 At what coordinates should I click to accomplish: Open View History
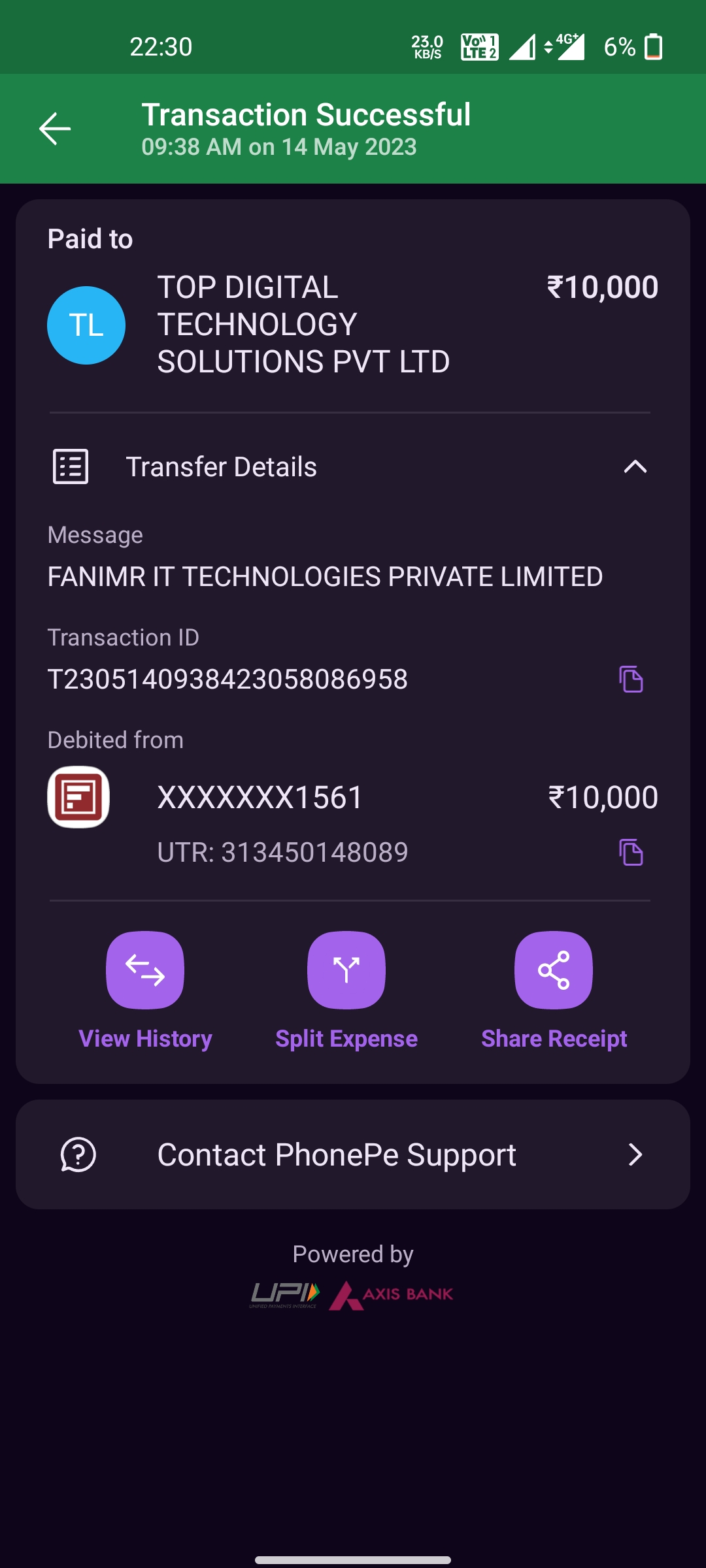[x=145, y=970]
